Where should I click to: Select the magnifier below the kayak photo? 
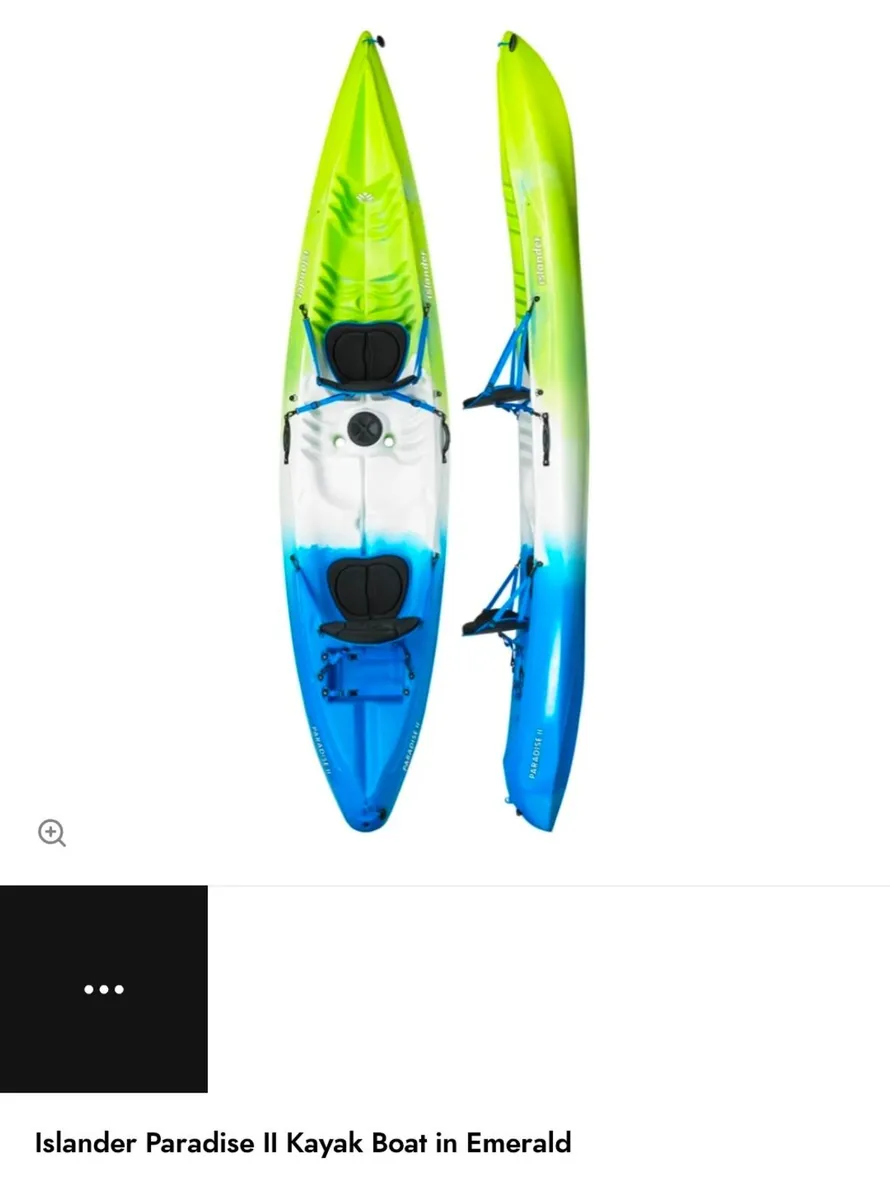coord(52,833)
